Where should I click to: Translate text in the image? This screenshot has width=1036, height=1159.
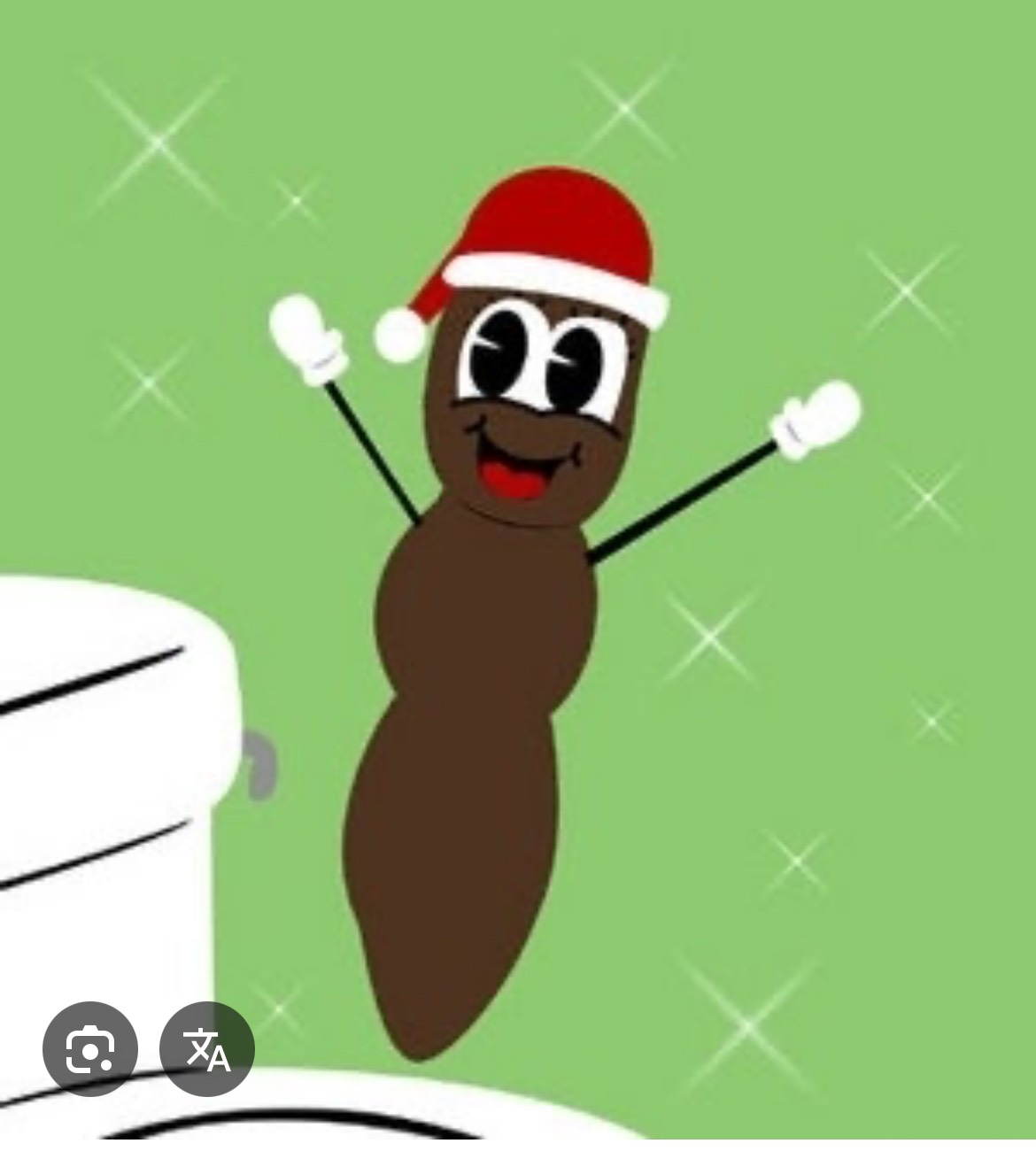pyautogui.click(x=207, y=1050)
